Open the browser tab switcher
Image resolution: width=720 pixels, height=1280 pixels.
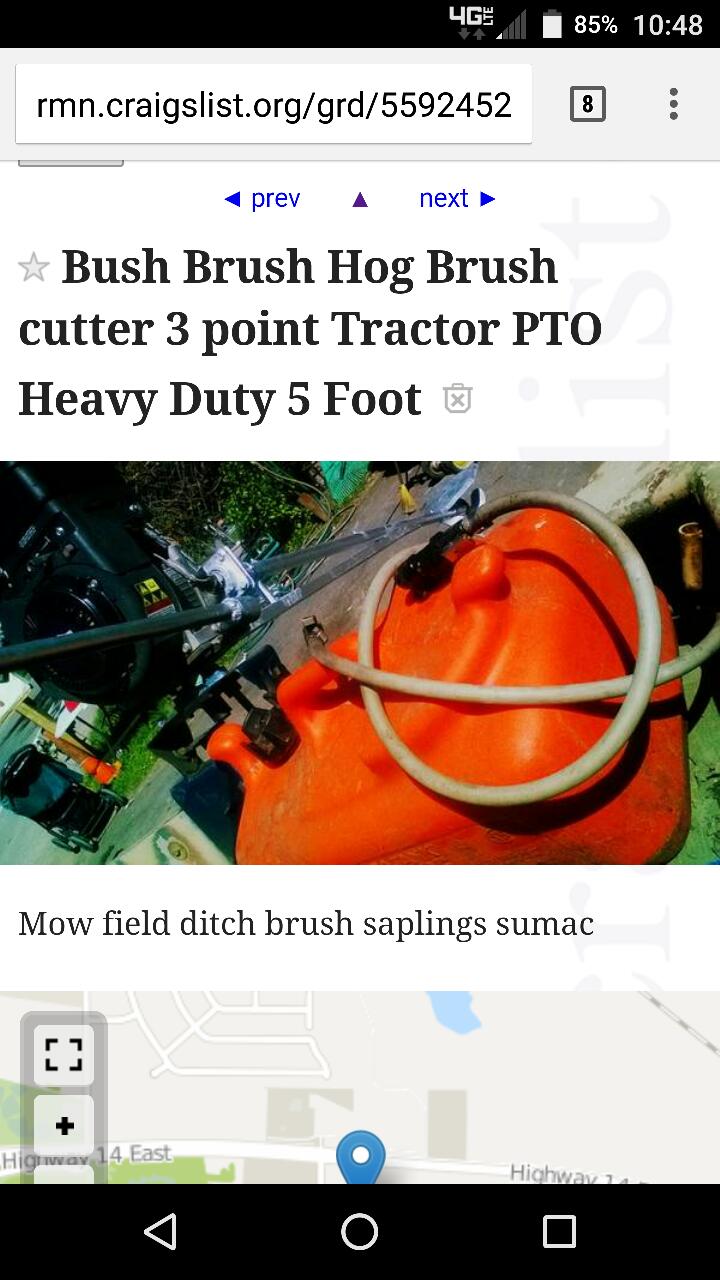pos(587,104)
